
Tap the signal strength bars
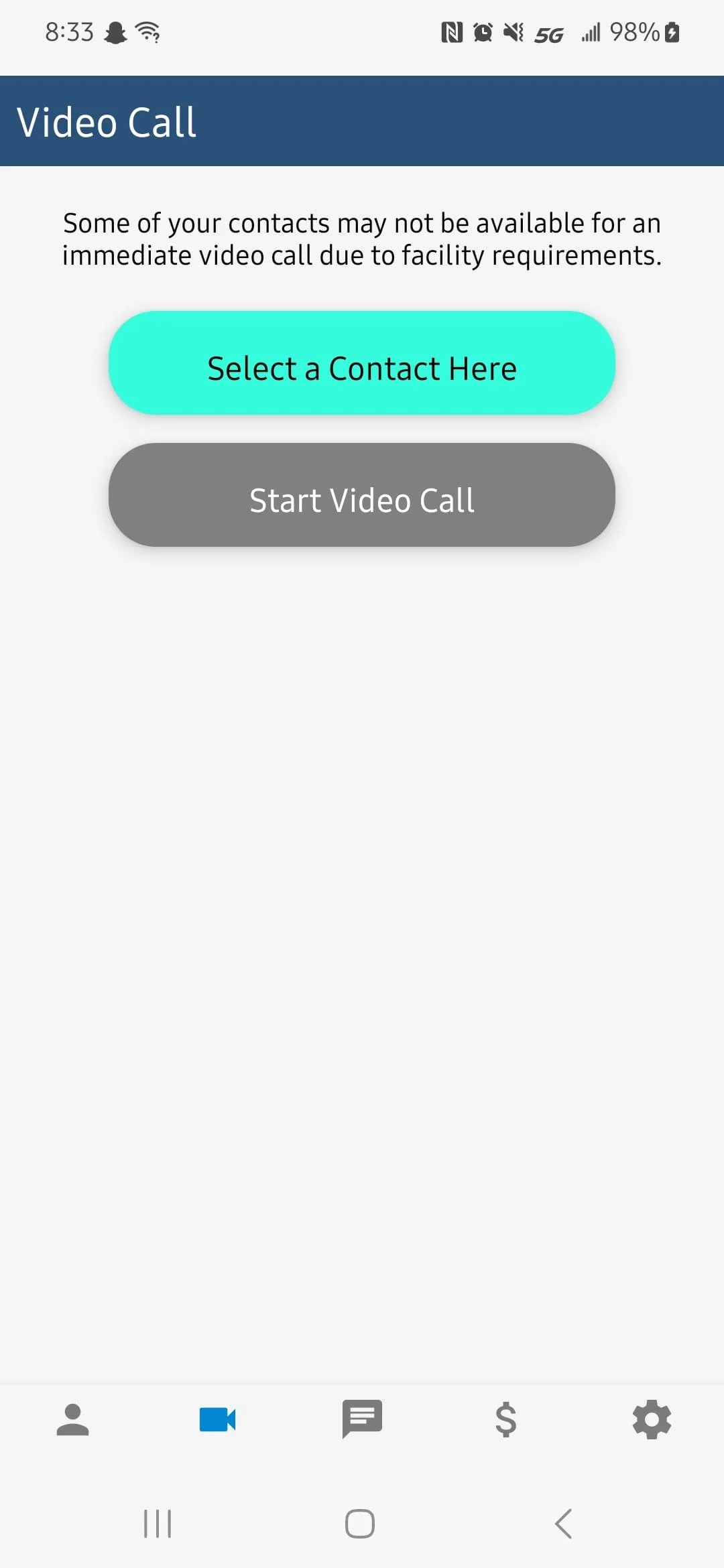[x=591, y=31]
